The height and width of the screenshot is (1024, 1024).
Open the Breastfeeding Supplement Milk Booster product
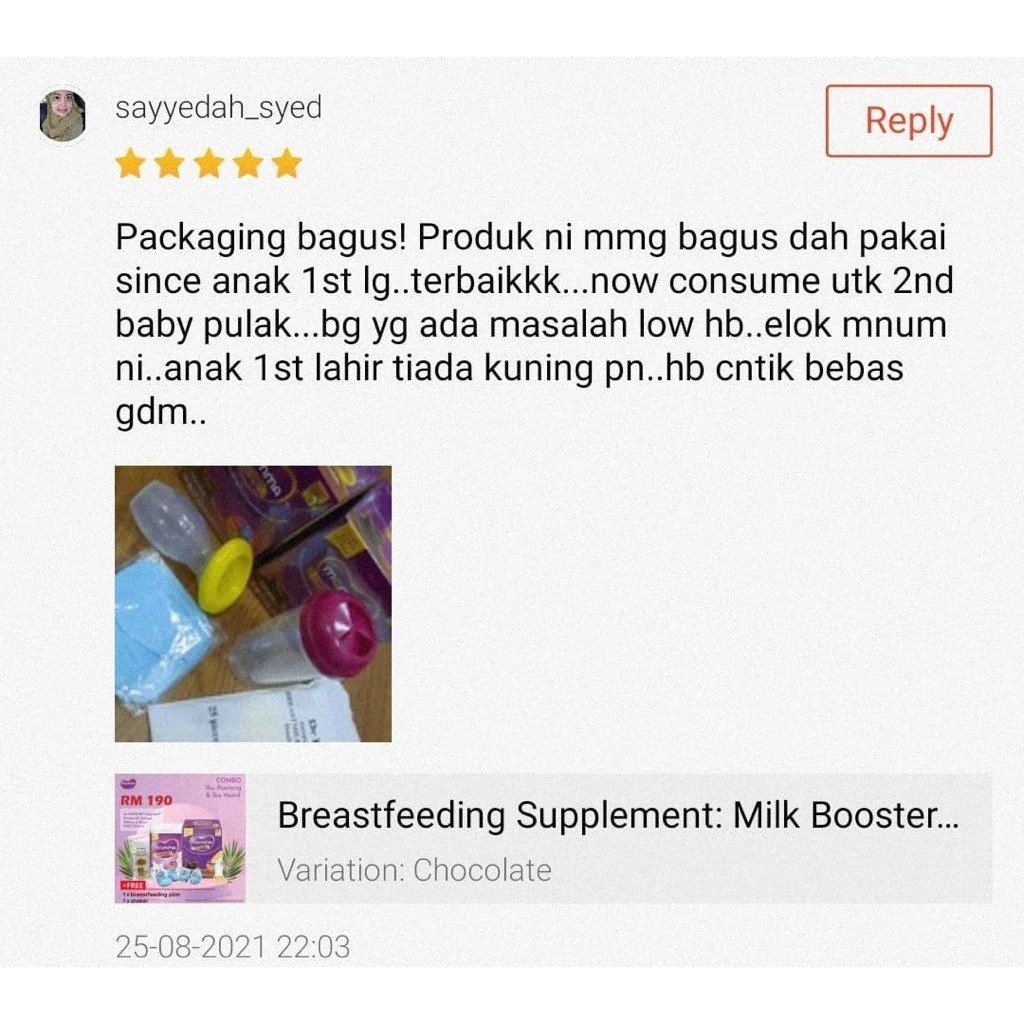(553, 839)
